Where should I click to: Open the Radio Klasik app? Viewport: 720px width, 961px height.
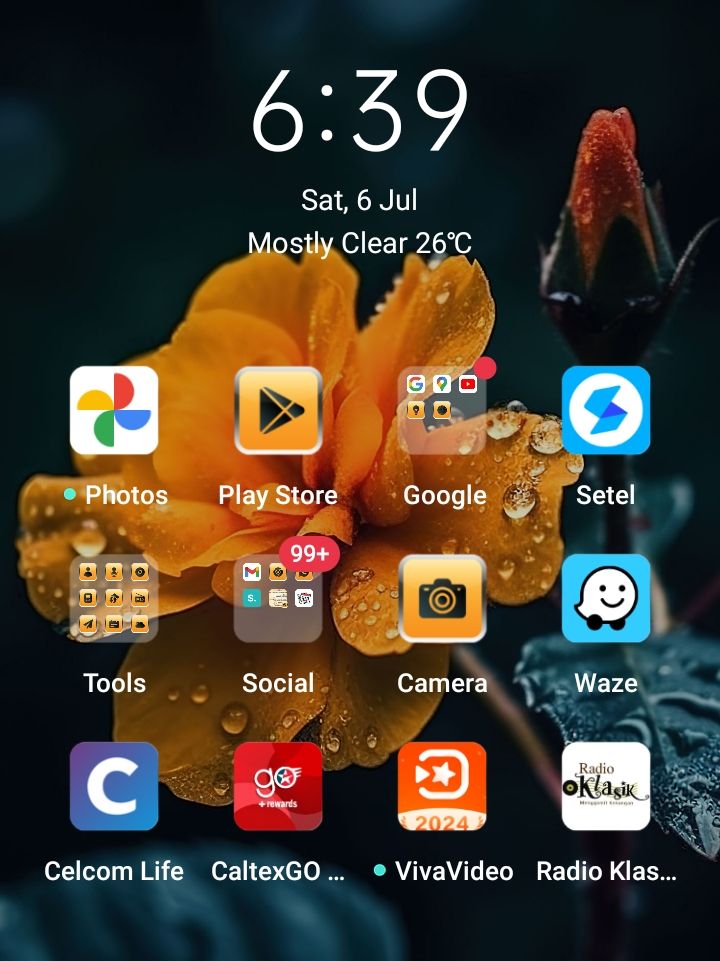pos(606,786)
